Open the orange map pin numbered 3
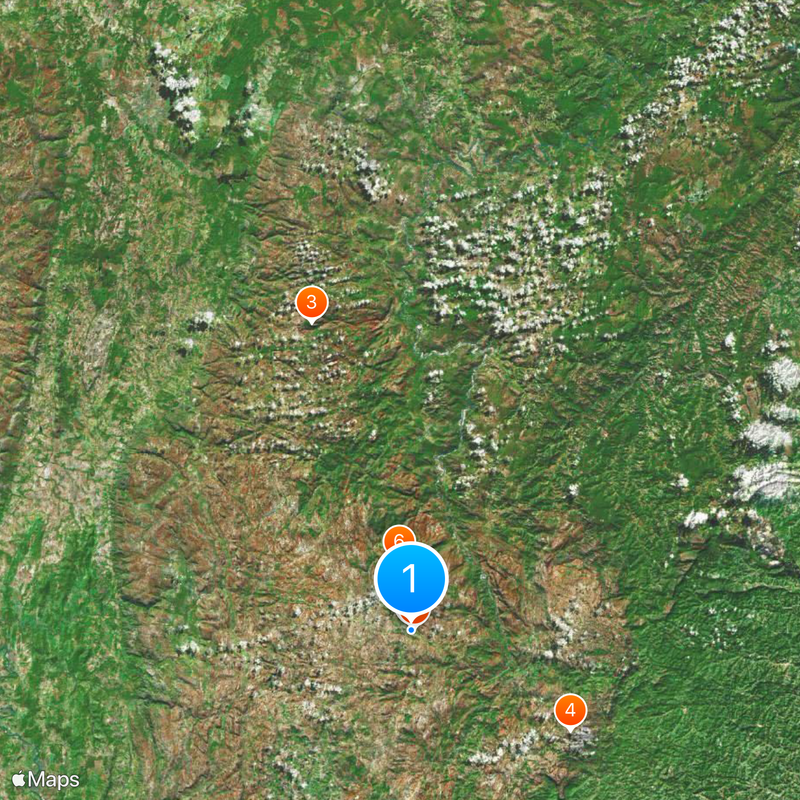Screen dimensions: 800x800 pos(312,302)
